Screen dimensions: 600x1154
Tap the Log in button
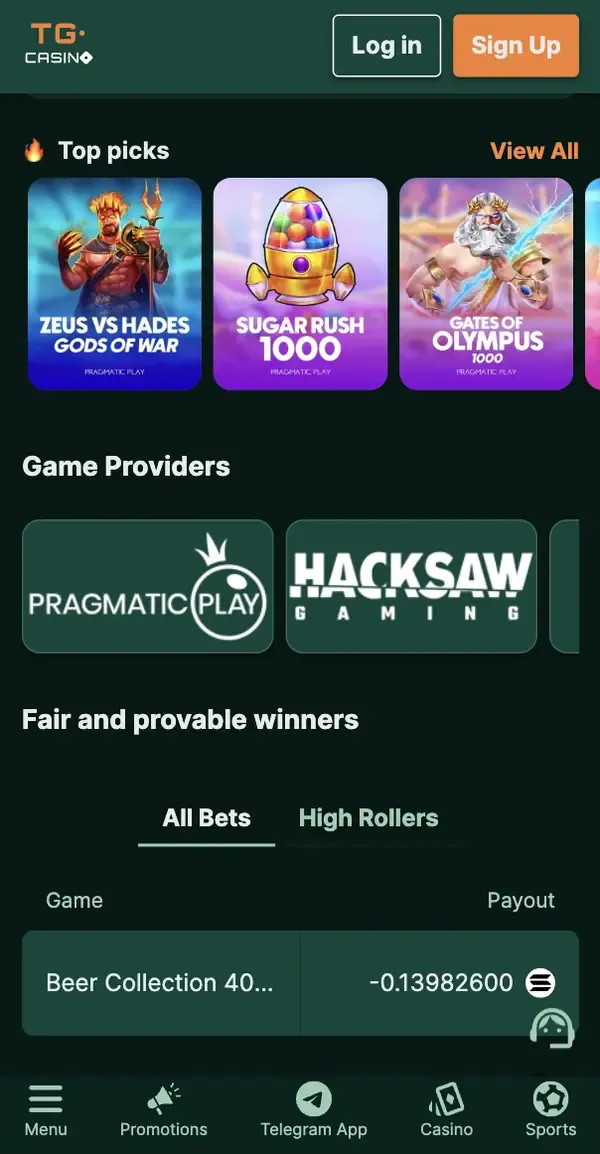click(x=386, y=46)
